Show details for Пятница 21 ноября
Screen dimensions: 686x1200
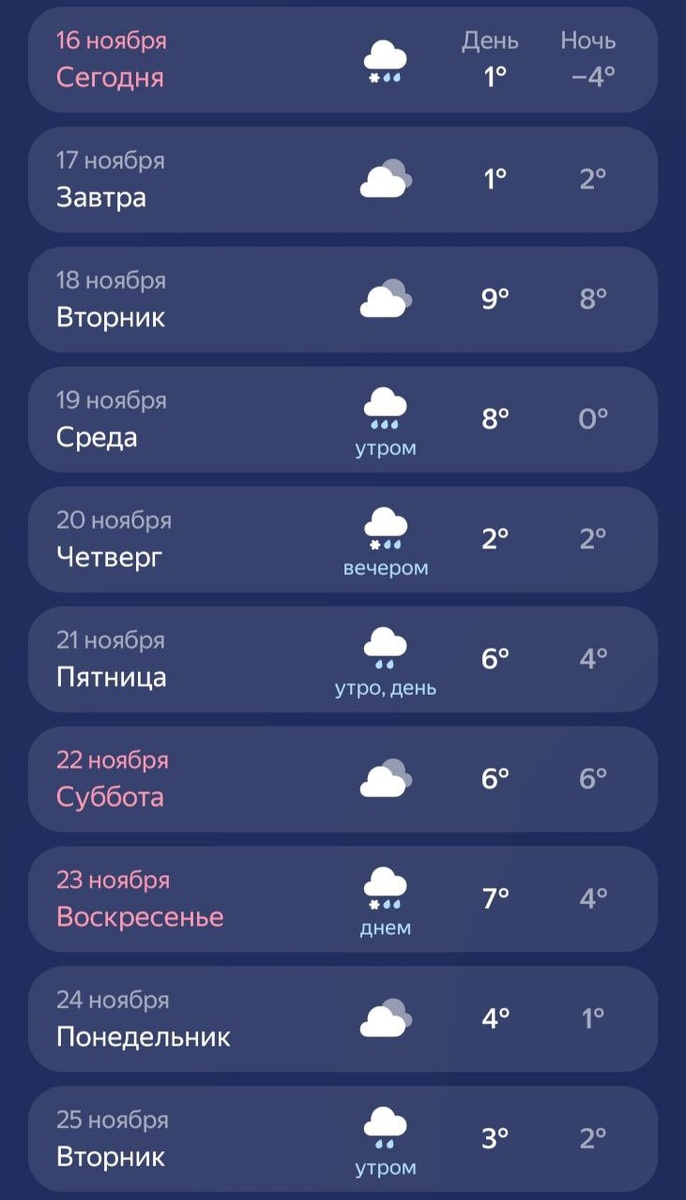[x=342, y=660]
